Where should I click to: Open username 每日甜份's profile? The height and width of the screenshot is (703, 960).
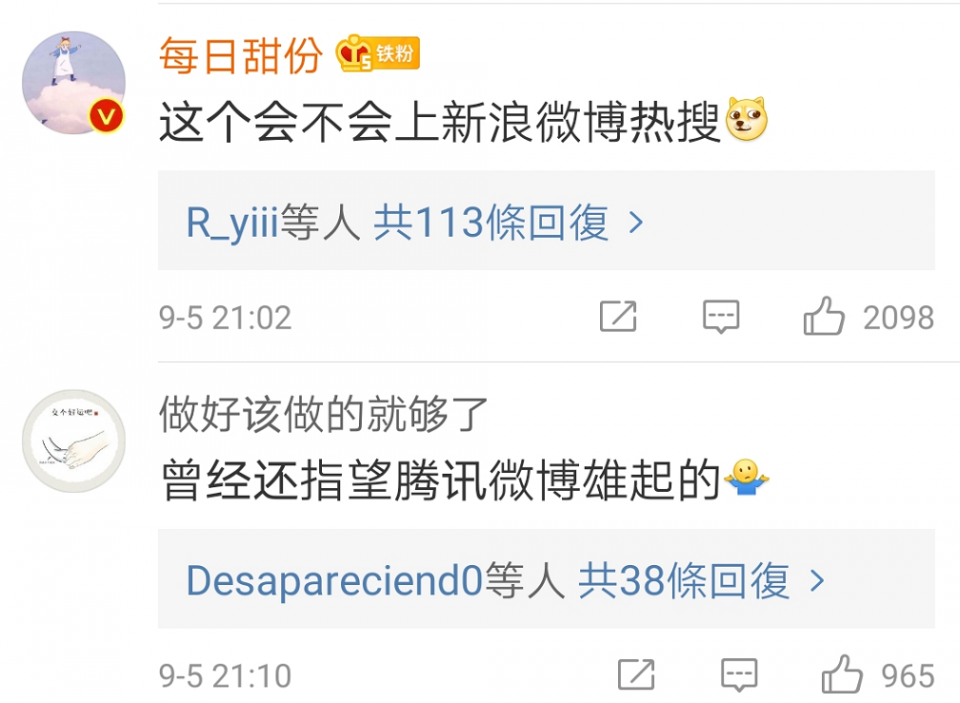point(240,55)
